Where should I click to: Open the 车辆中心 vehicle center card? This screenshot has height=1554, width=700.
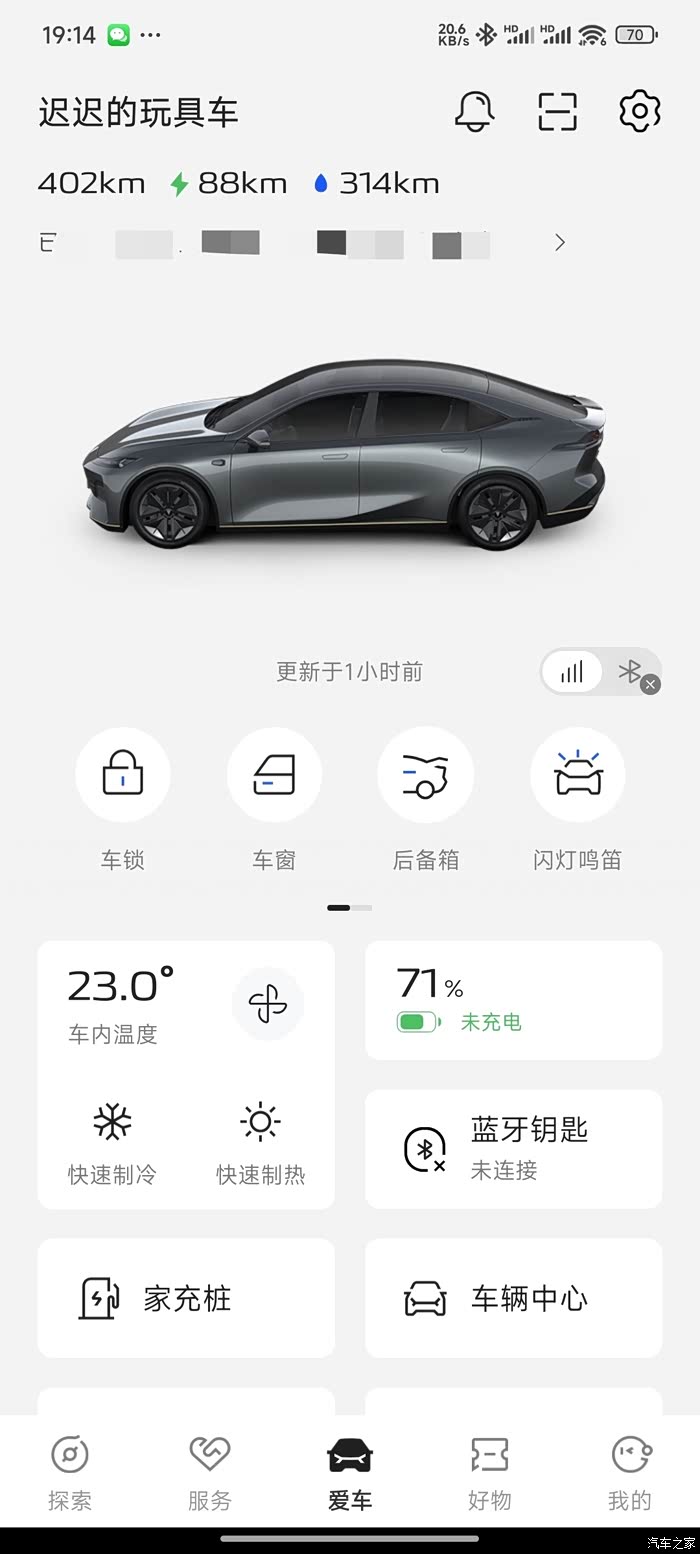click(513, 1298)
